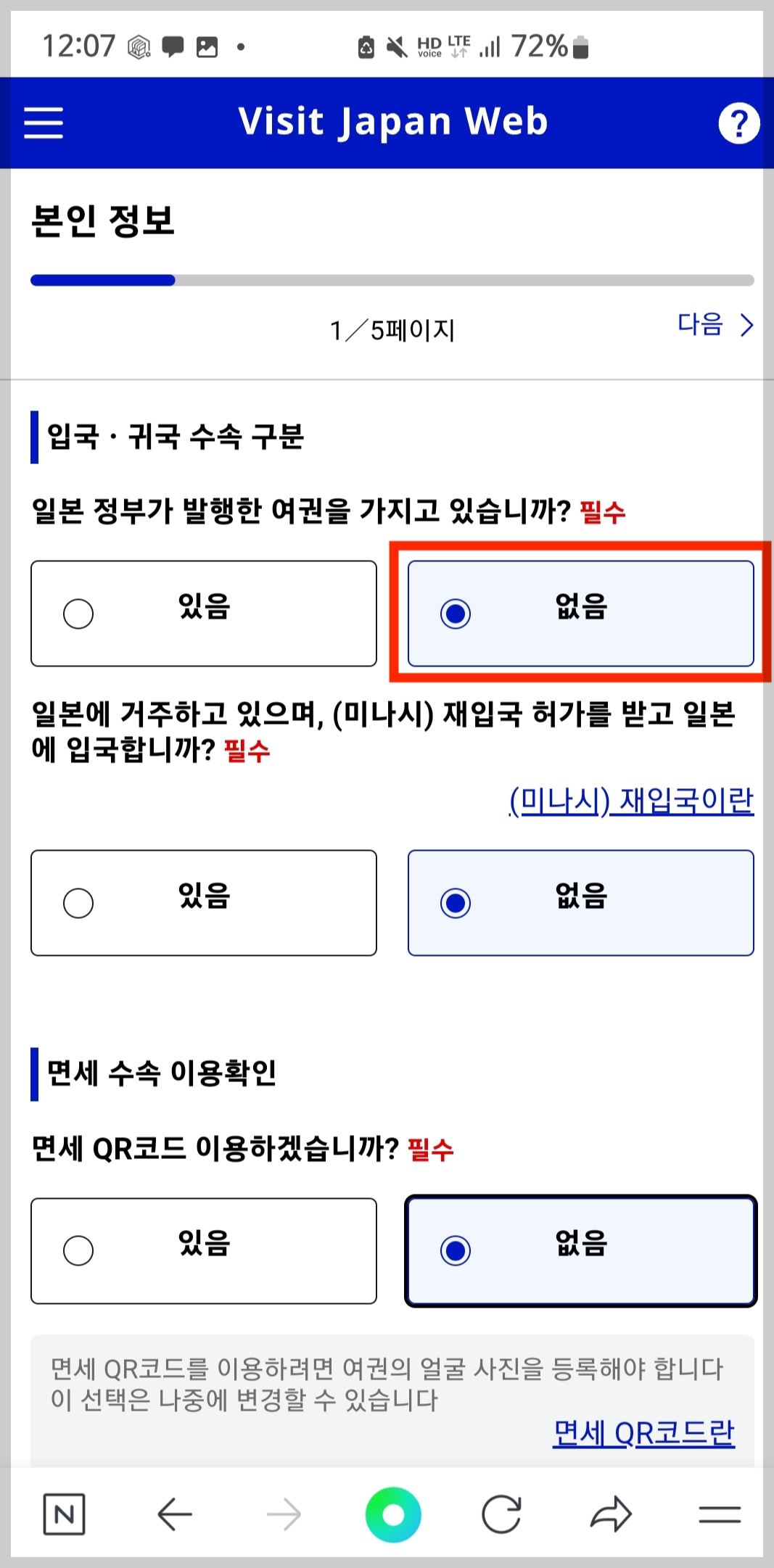Viewport: 774px width, 1568px height.
Task: Open the browser tab list icon
Action: tap(719, 1514)
